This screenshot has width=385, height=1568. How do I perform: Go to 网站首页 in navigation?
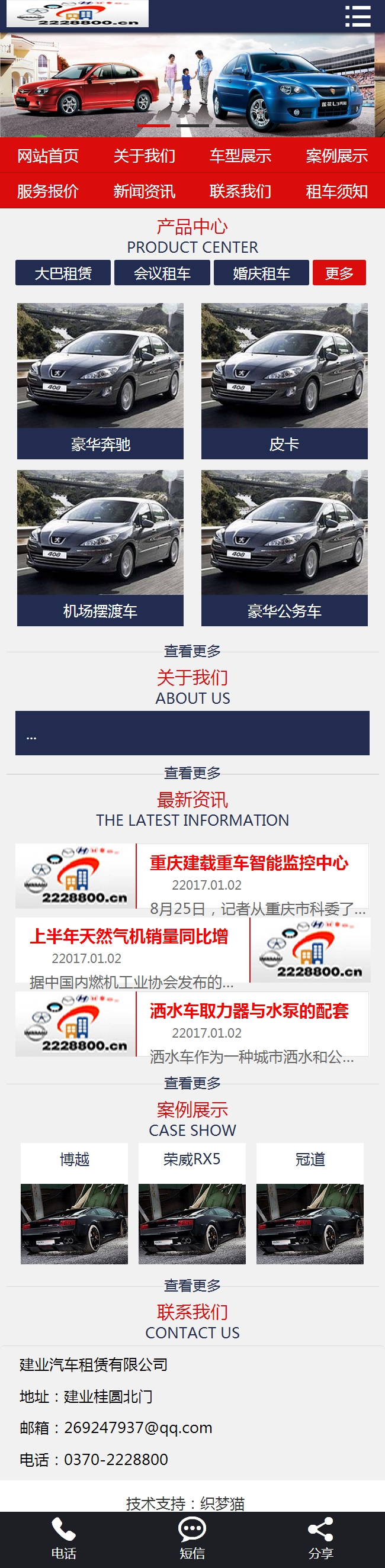(48, 156)
